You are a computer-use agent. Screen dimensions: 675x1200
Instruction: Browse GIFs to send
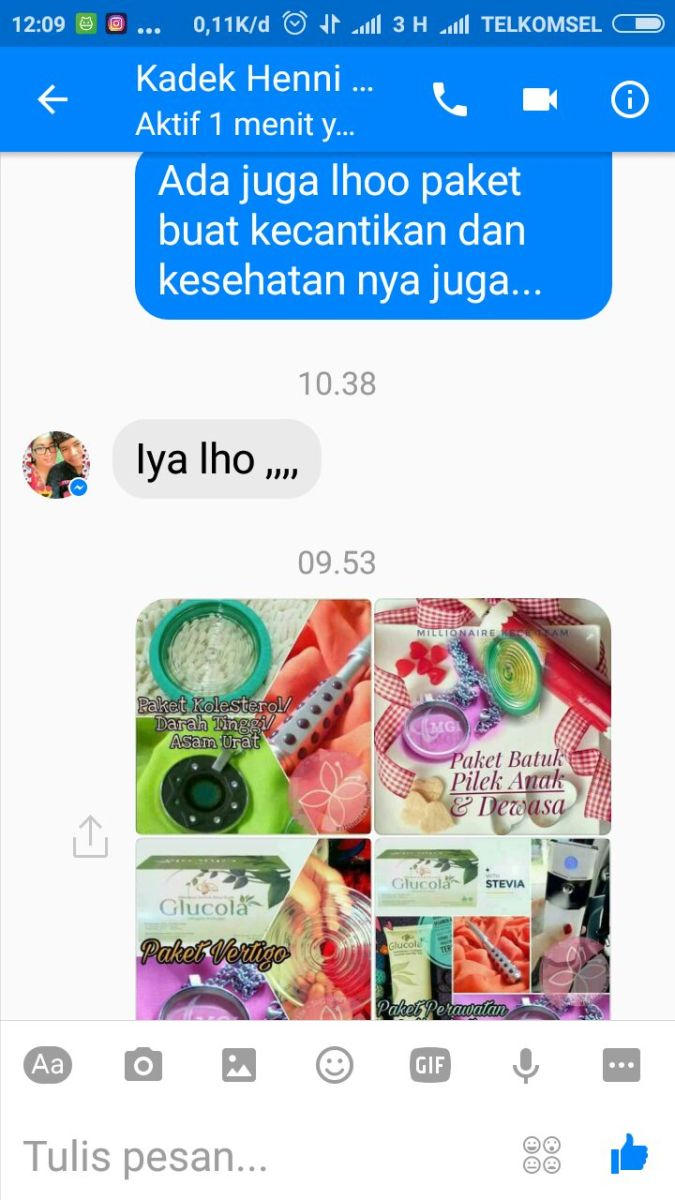pyautogui.click(x=430, y=1065)
